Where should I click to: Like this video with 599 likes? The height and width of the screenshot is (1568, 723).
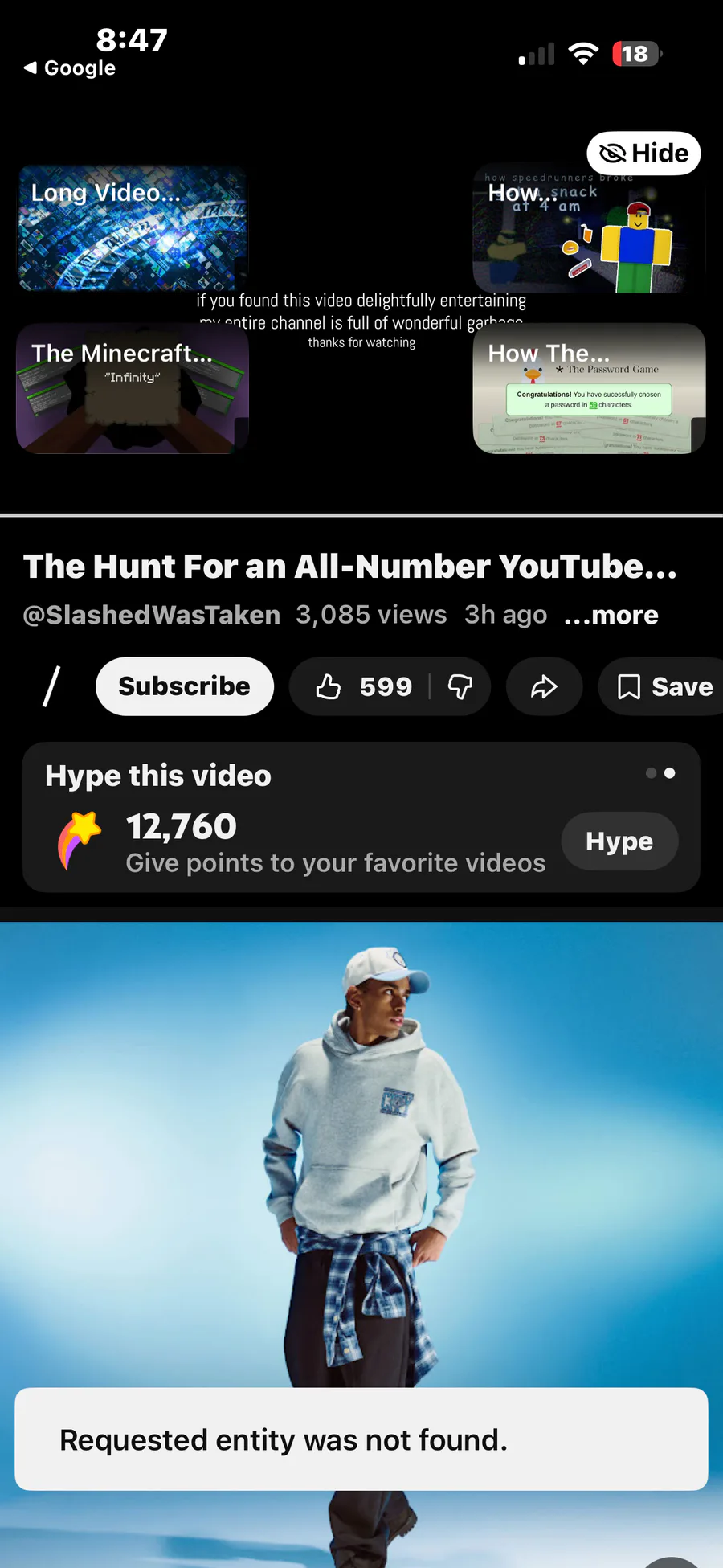[364, 687]
